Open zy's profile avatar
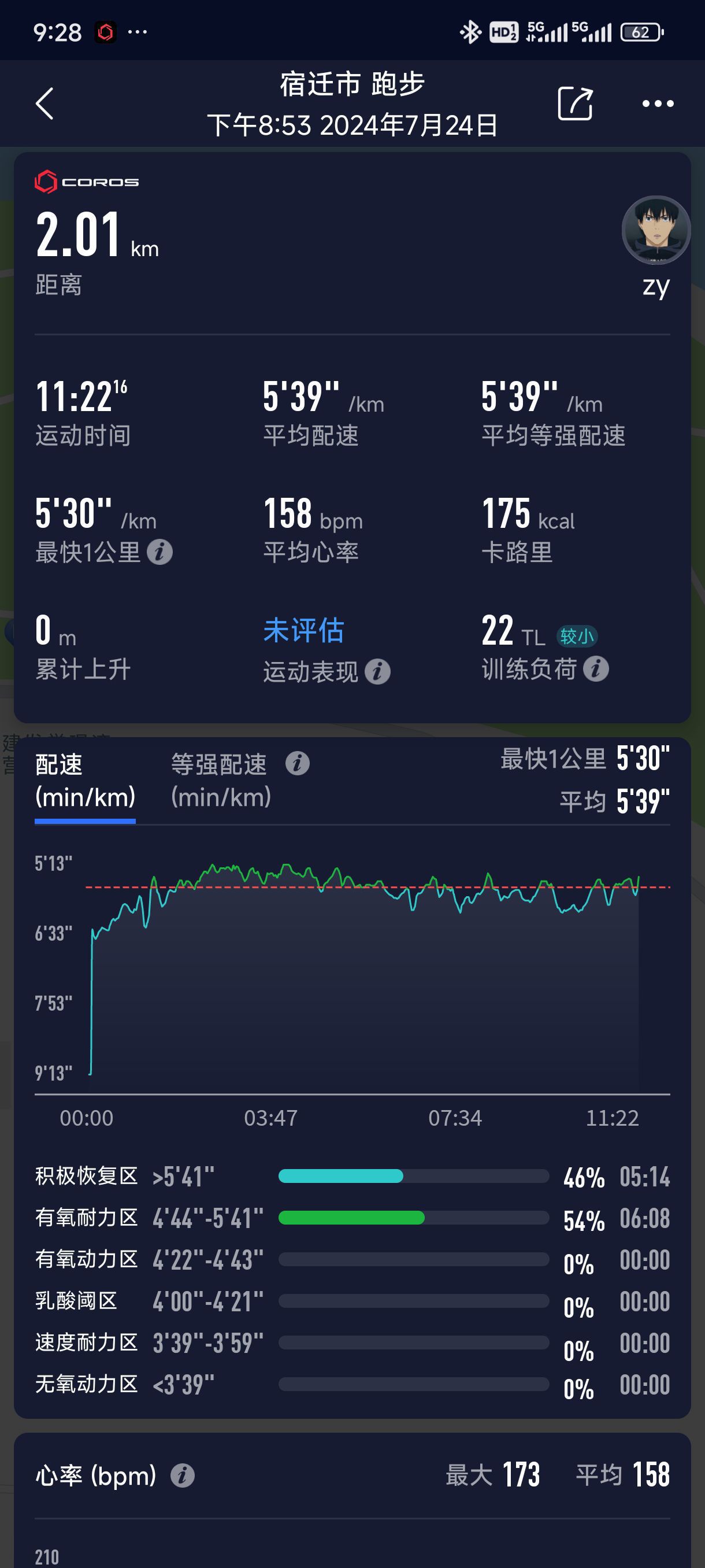The width and height of the screenshot is (705, 1568). pos(656,230)
